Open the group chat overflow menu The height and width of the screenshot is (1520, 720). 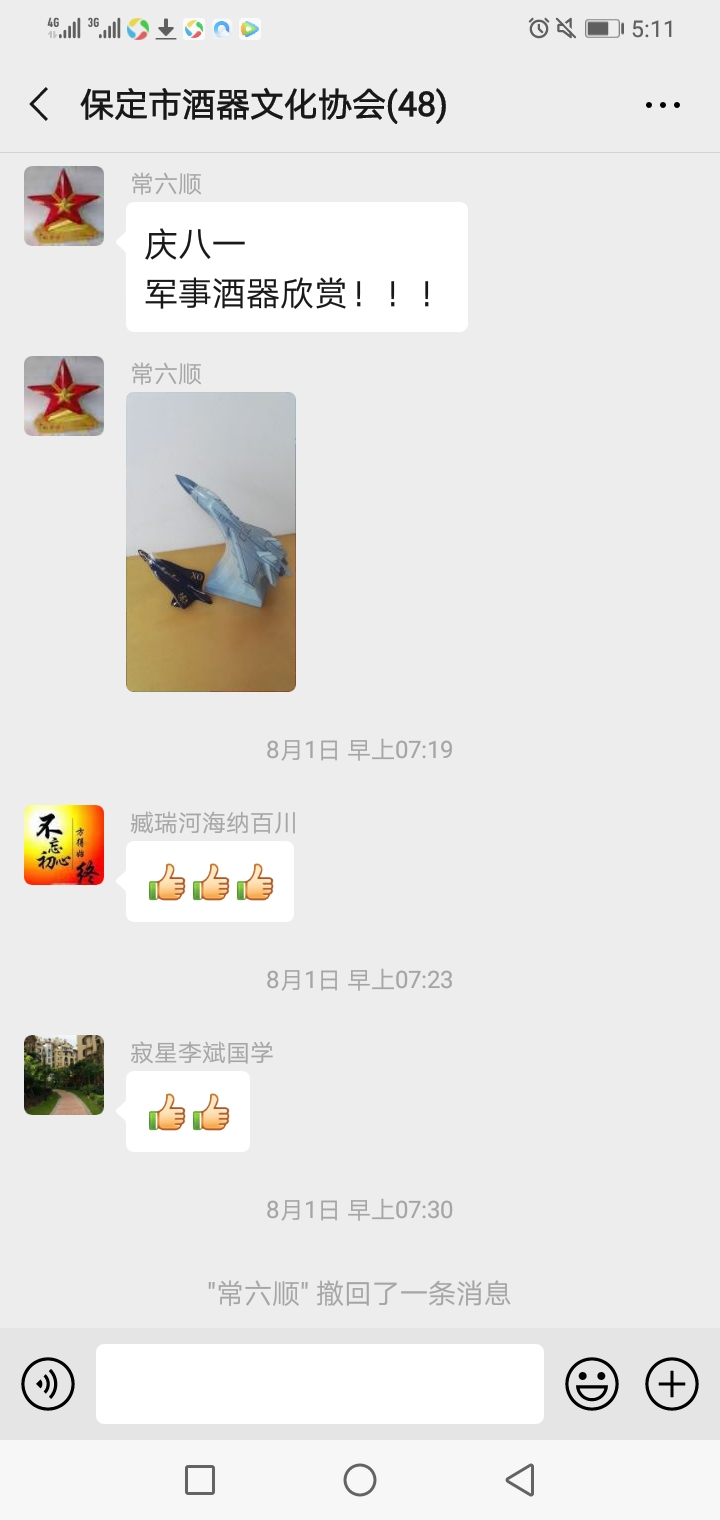point(662,104)
